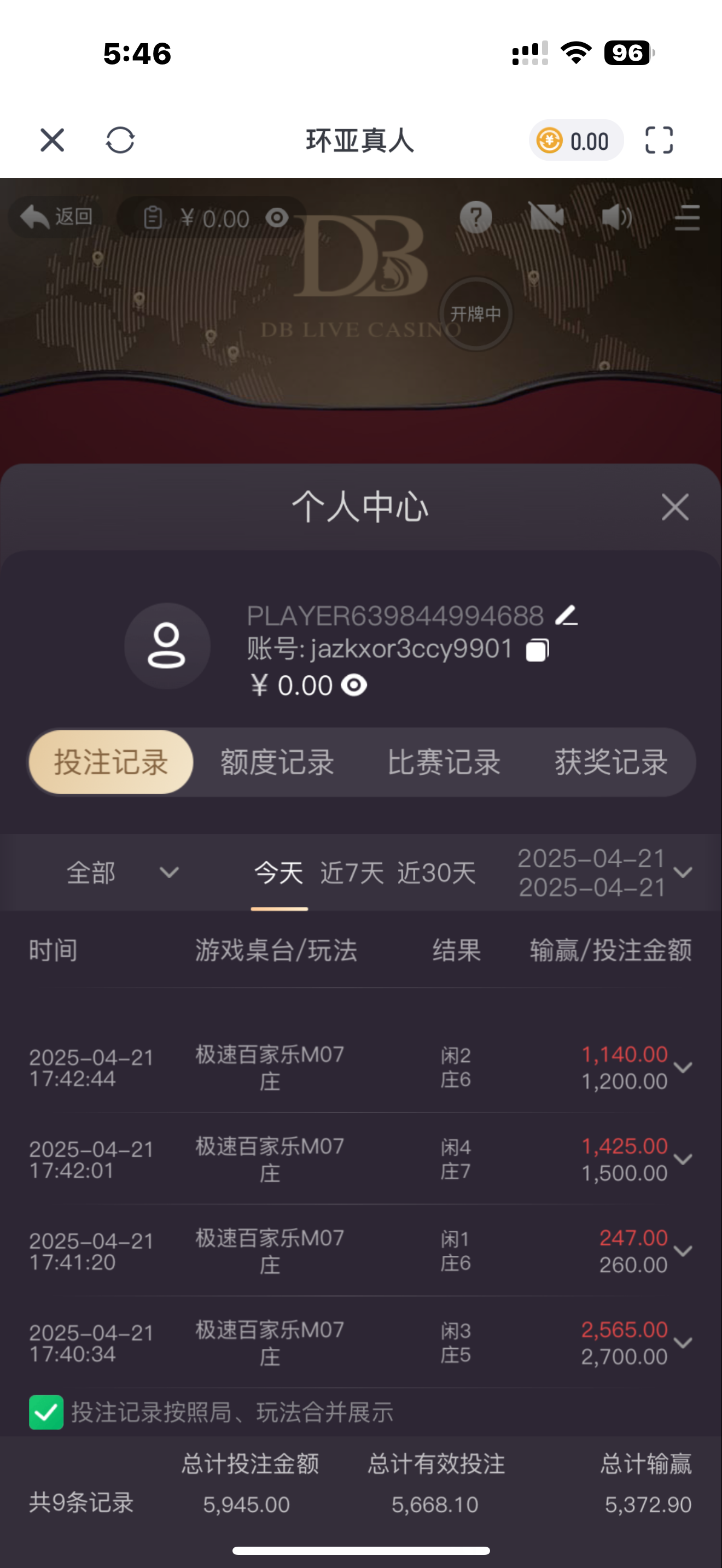Enter fullscreen mode
722x1568 pixels.
tap(659, 140)
